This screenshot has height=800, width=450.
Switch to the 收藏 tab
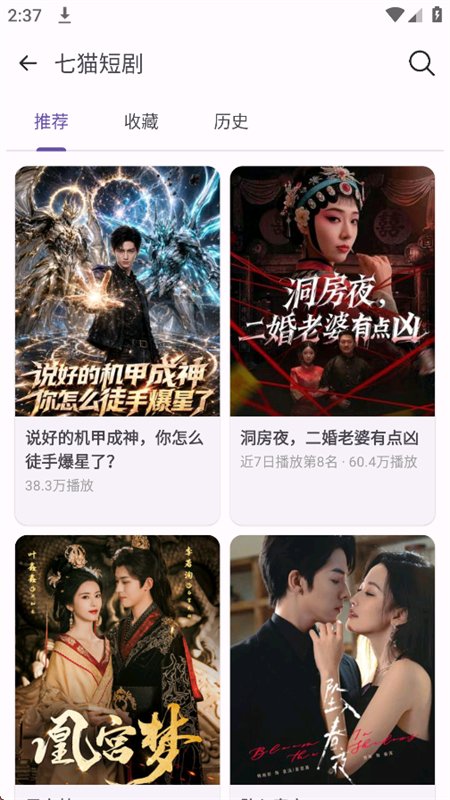tap(141, 121)
